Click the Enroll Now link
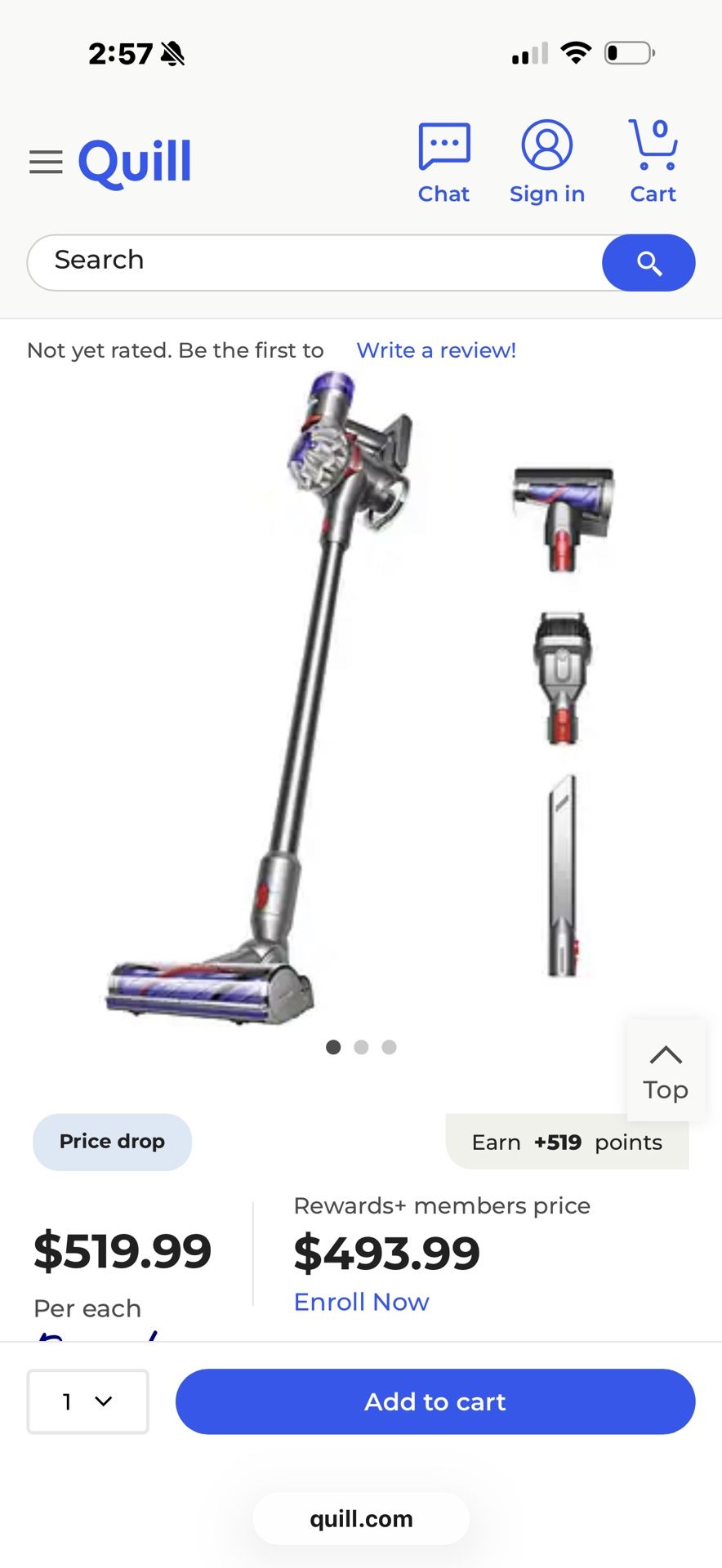 tap(361, 1301)
